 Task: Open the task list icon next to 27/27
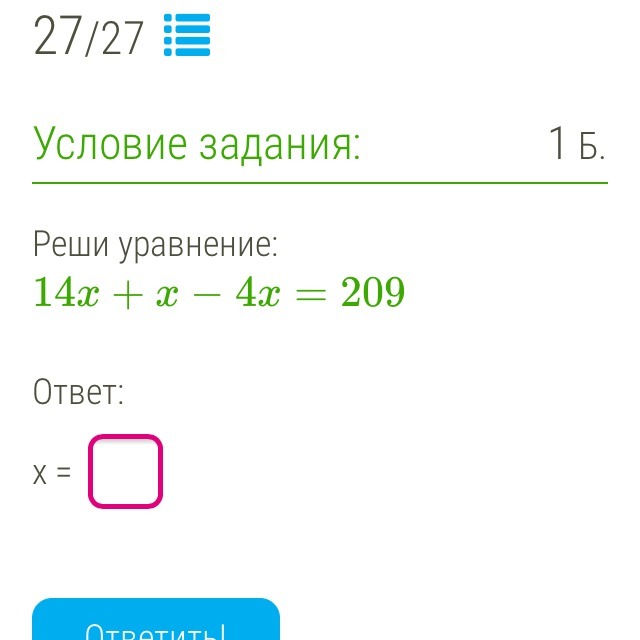[186, 36]
